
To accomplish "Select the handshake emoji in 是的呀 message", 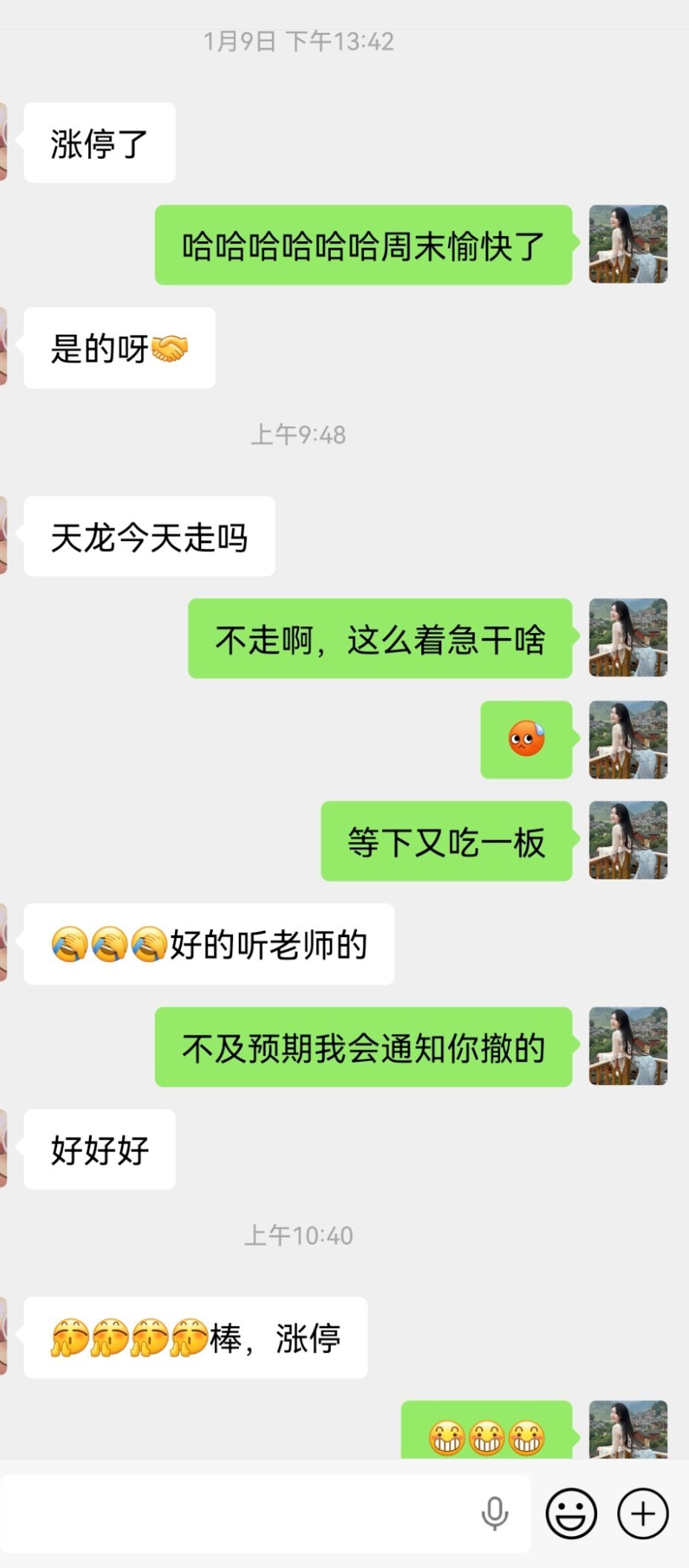I will point(169,347).
